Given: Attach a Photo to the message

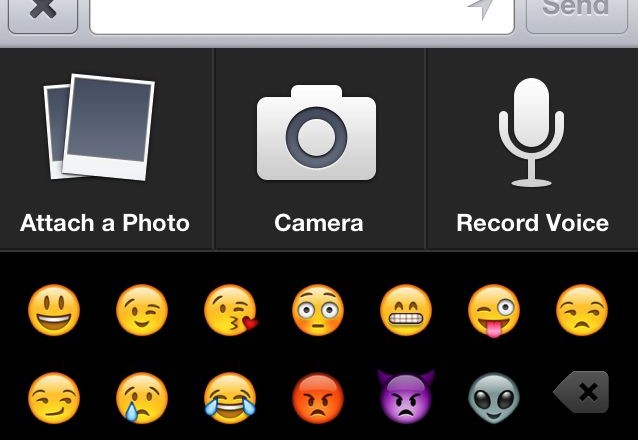Looking at the screenshot, I should click(x=105, y=148).
